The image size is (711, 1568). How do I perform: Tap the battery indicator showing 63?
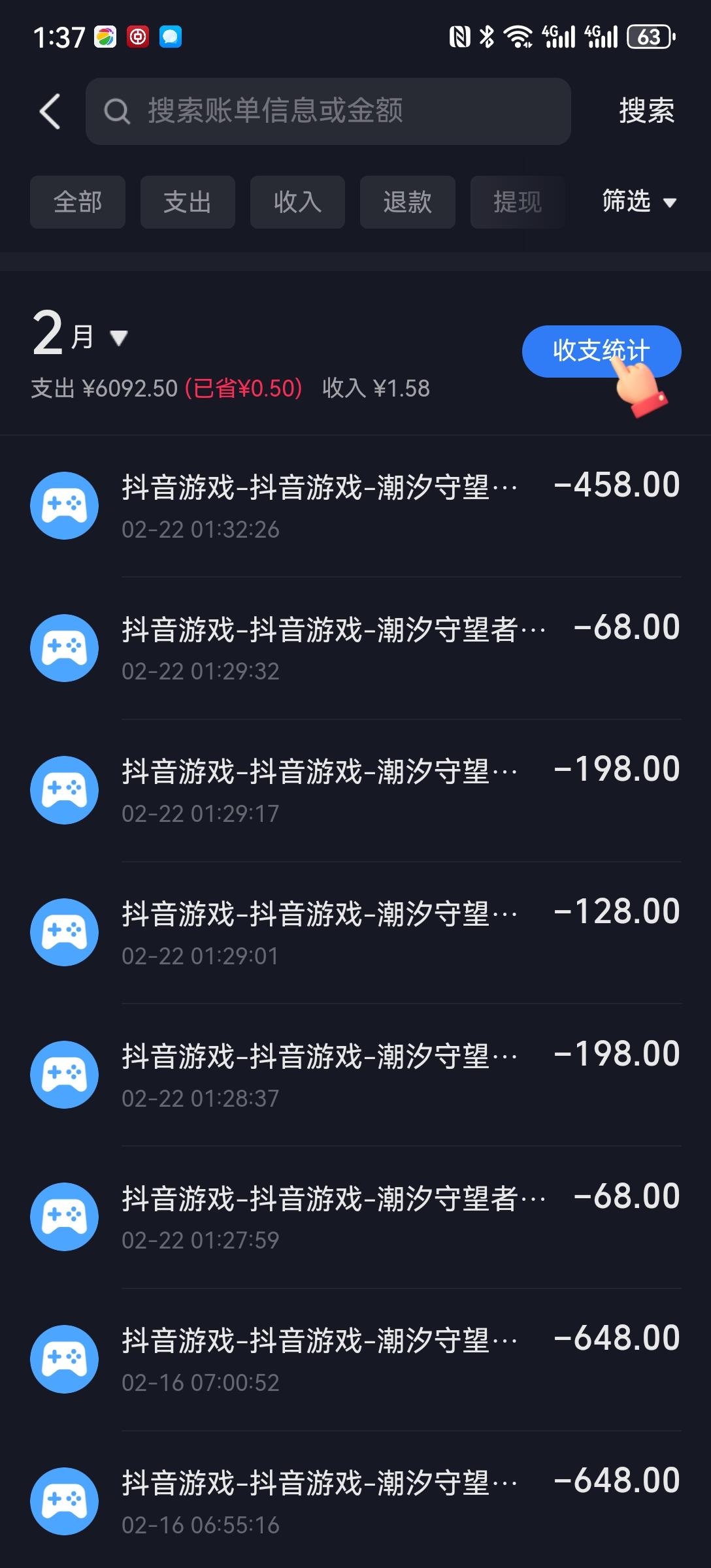pyautogui.click(x=648, y=37)
